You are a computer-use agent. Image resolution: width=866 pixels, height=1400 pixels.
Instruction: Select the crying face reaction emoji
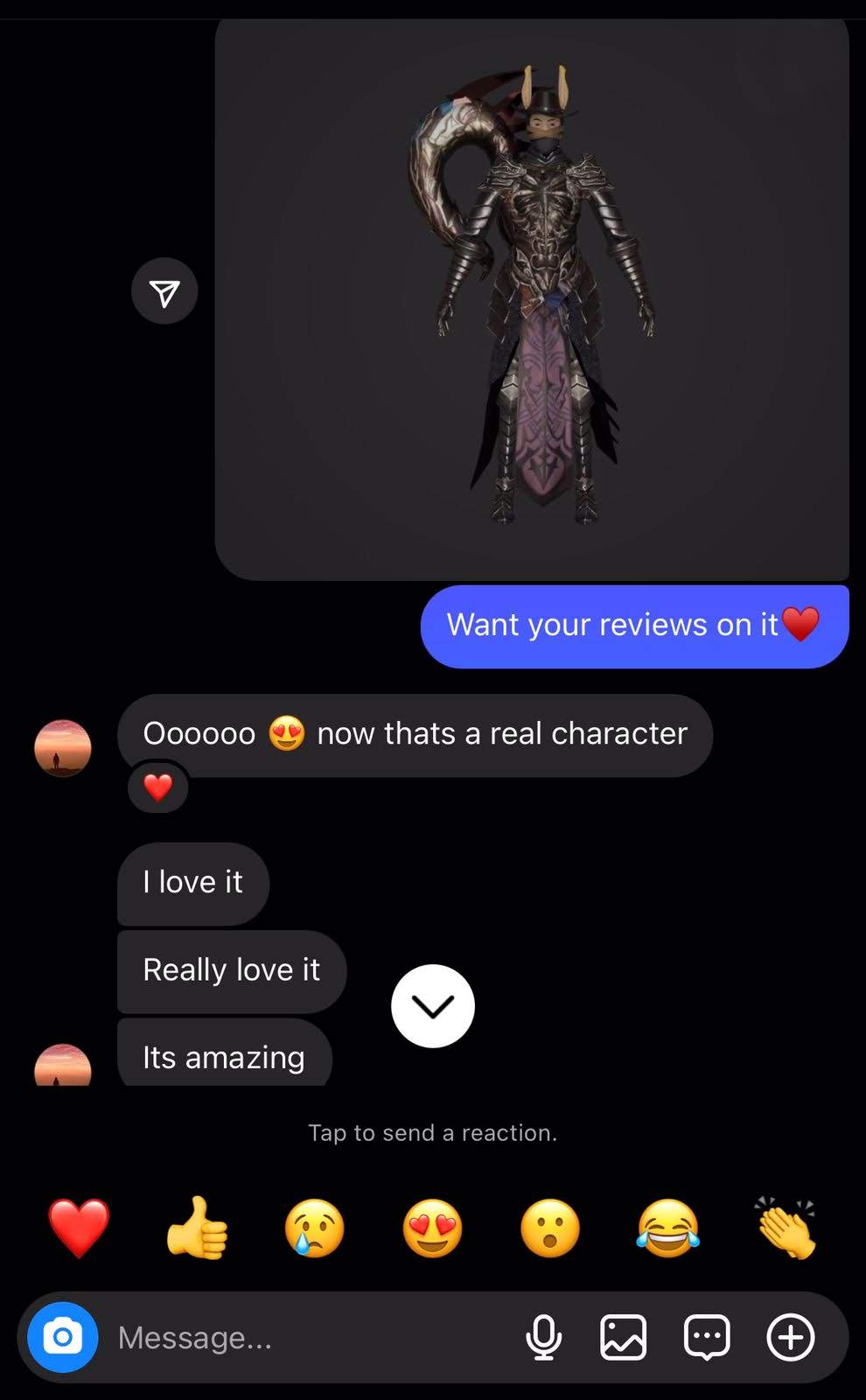tap(314, 1228)
